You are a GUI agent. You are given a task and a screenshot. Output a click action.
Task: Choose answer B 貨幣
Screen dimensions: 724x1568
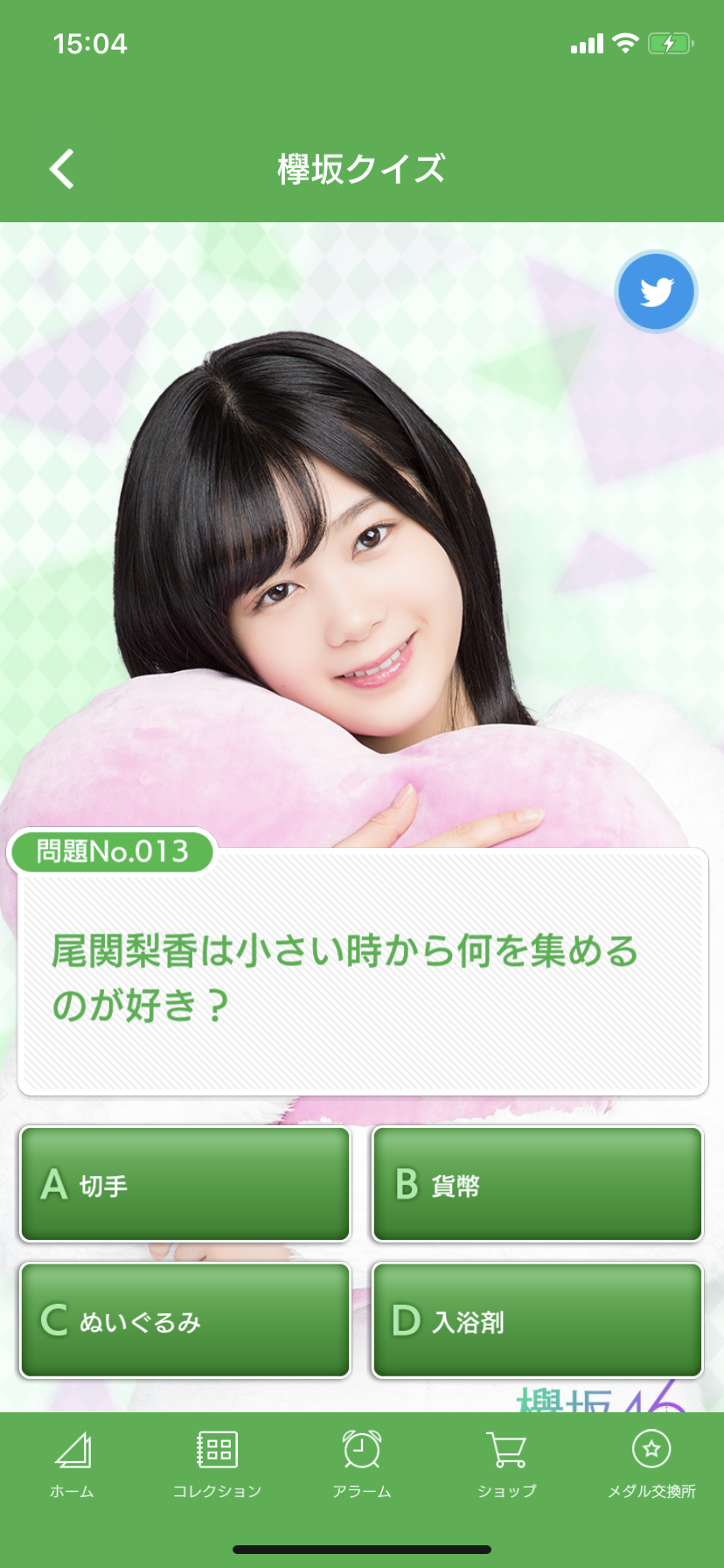coord(538,1185)
